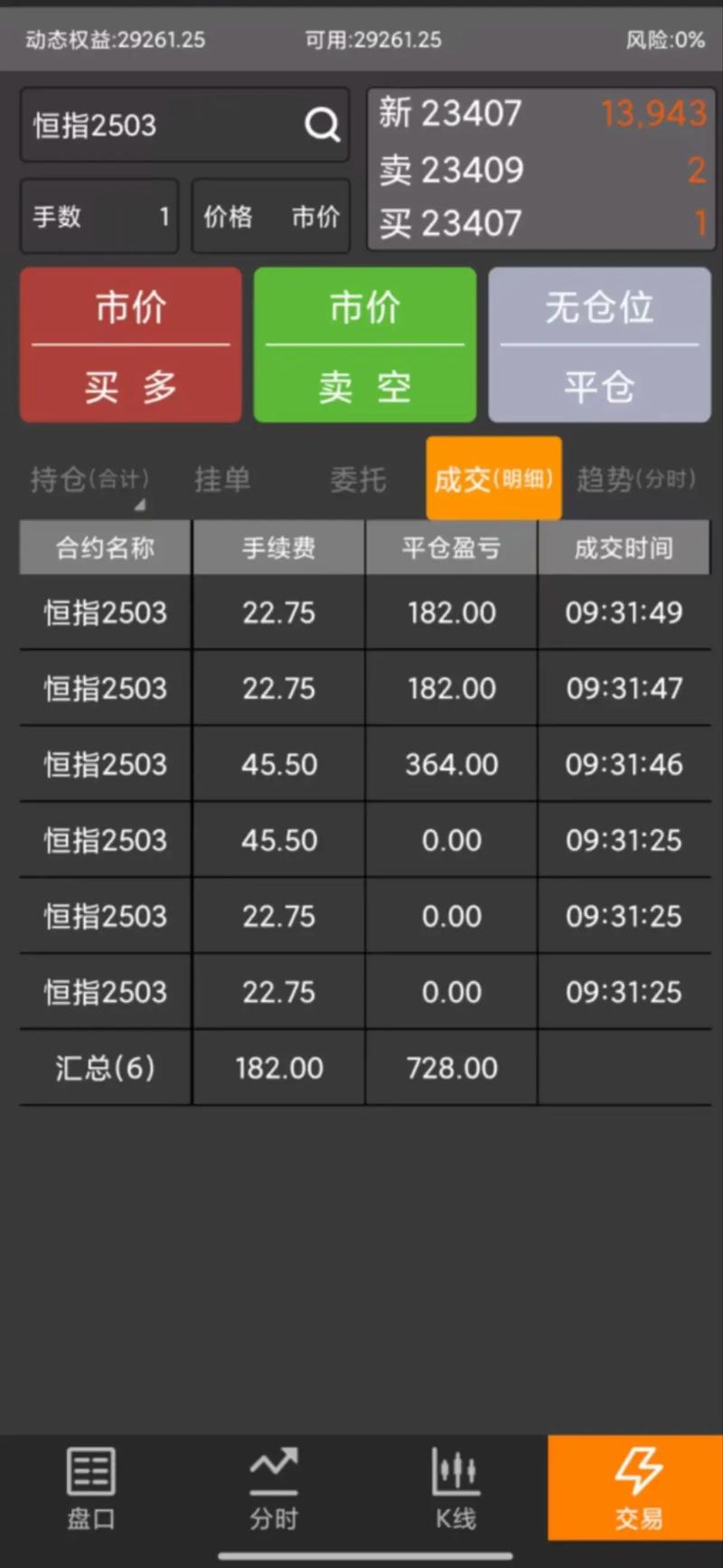This screenshot has height=1568, width=723.
Task: Open the order book via 盘口 icon
Action: 88,1488
